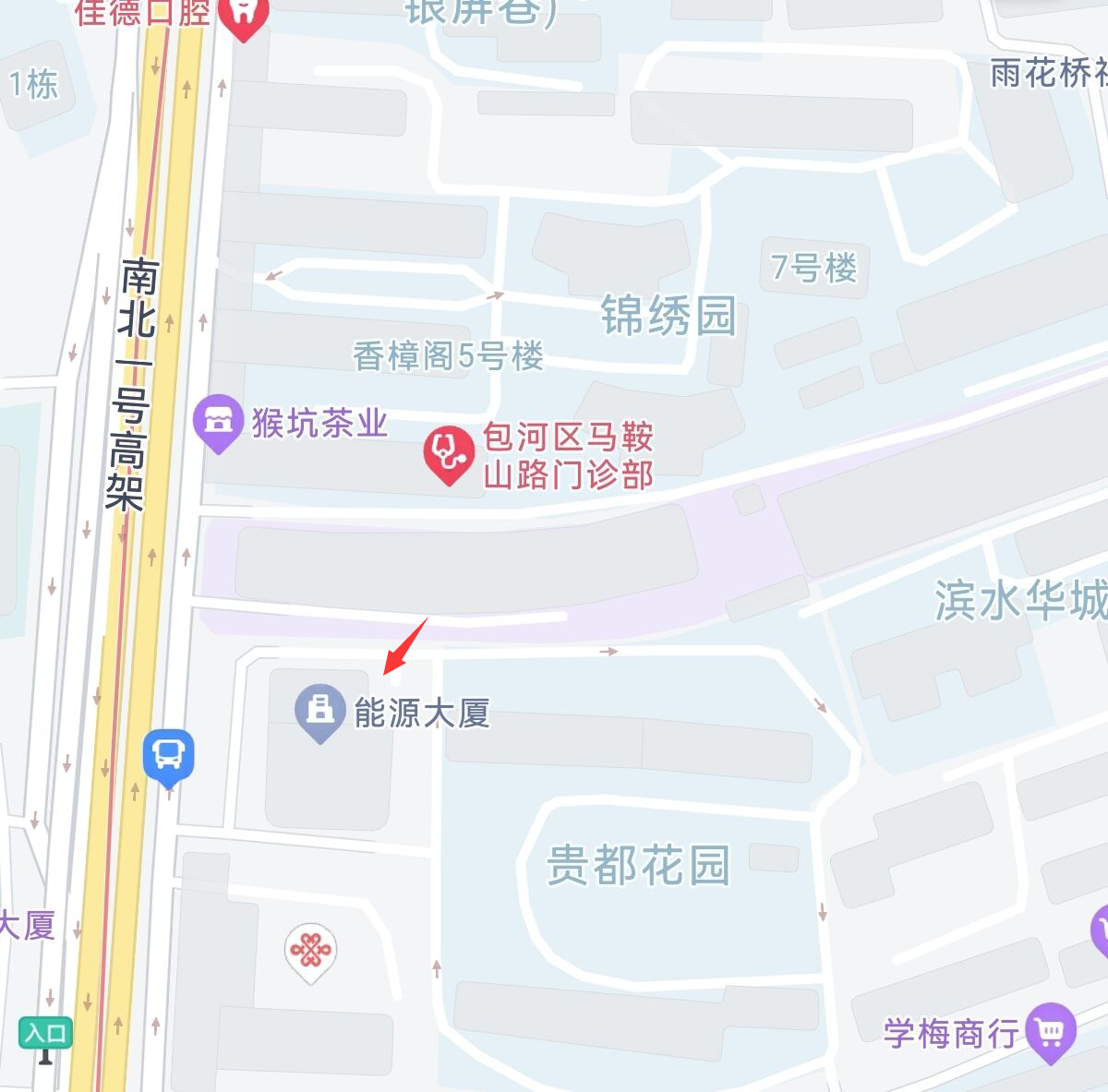Tap the China Unicom marker
Viewport: 1108px width, 1092px height.
point(311,950)
